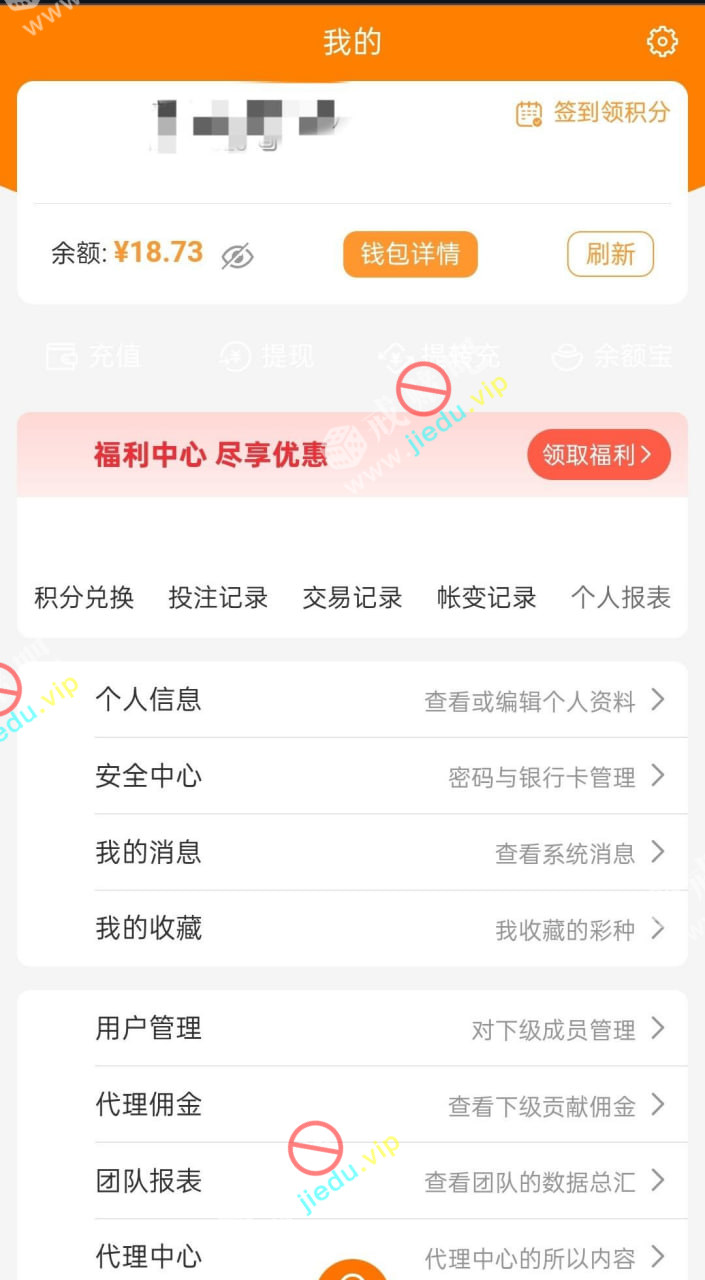705x1280 pixels.
Task: Open 用户管理 user management
Action: (x=380, y=1028)
